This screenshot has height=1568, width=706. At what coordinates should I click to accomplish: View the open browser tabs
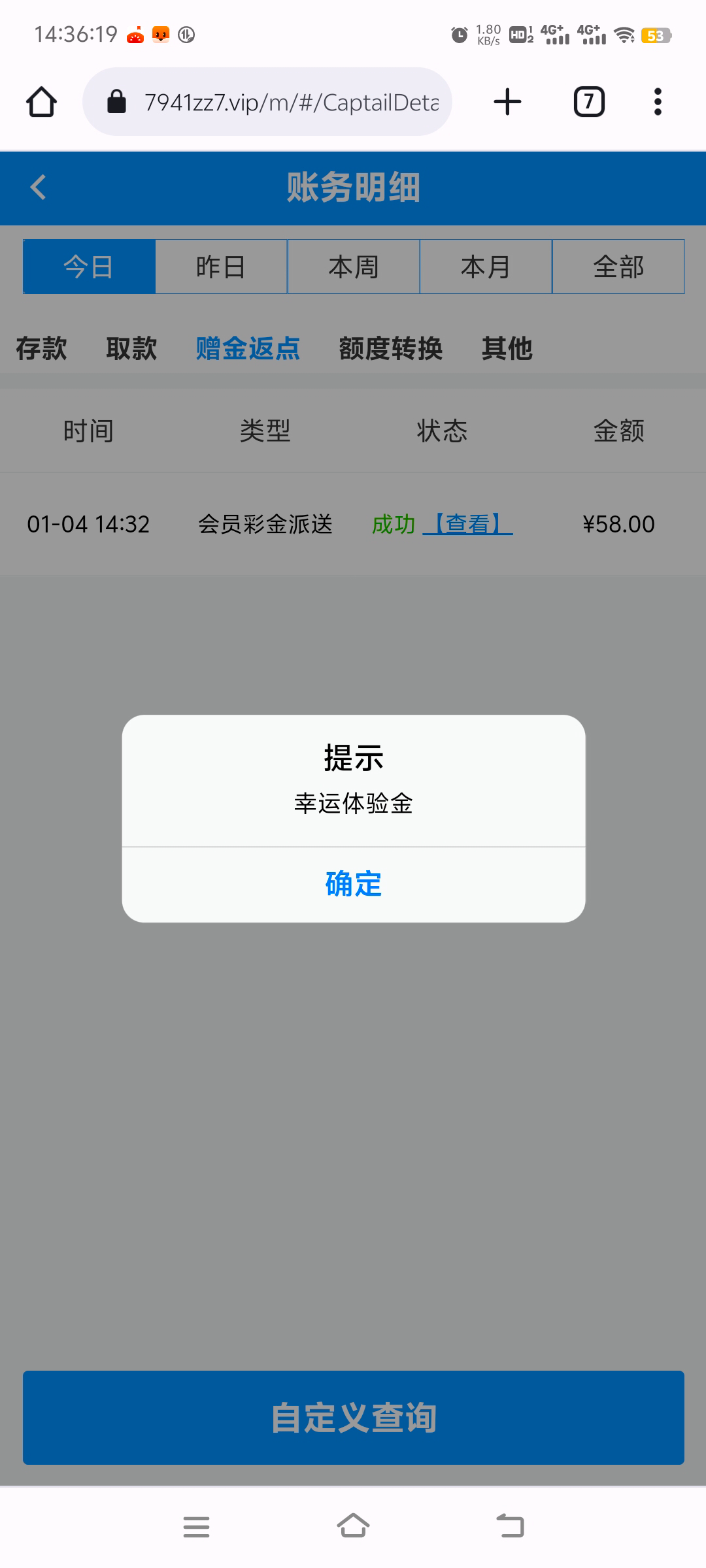coord(589,102)
